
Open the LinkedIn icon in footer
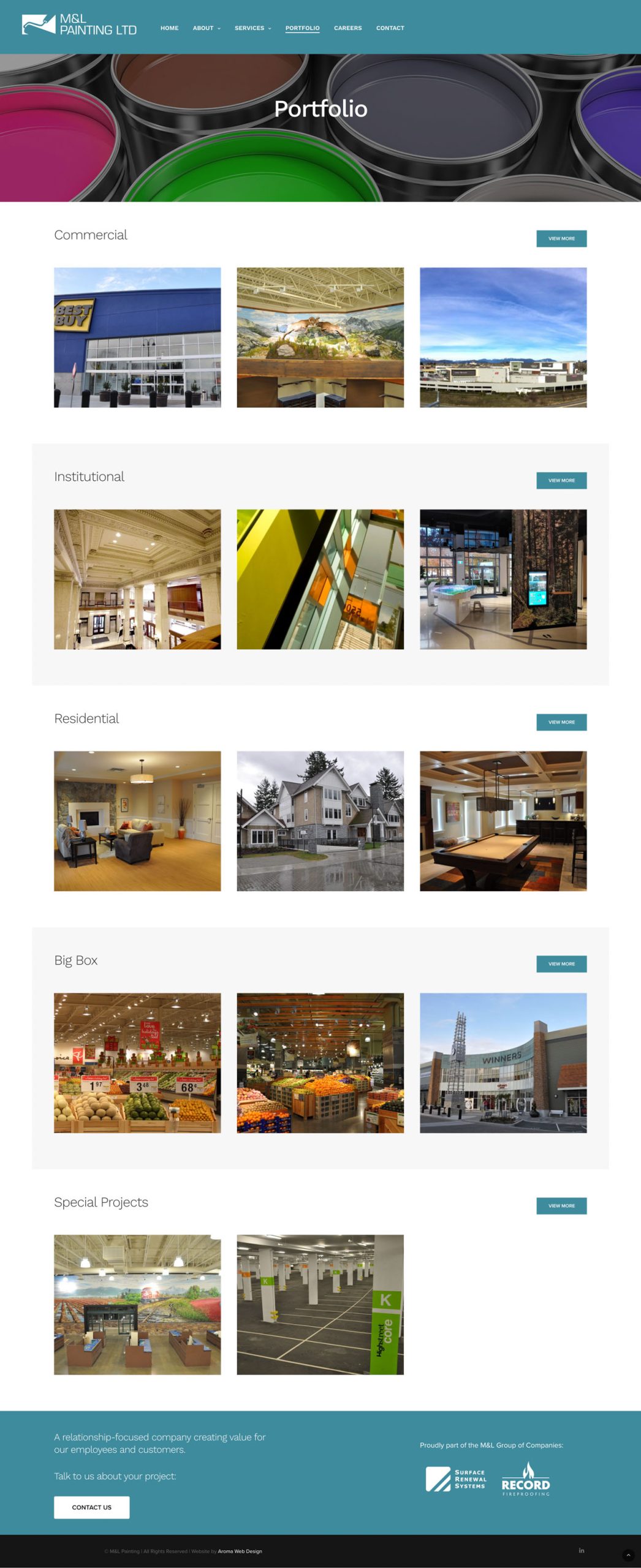(x=581, y=1550)
